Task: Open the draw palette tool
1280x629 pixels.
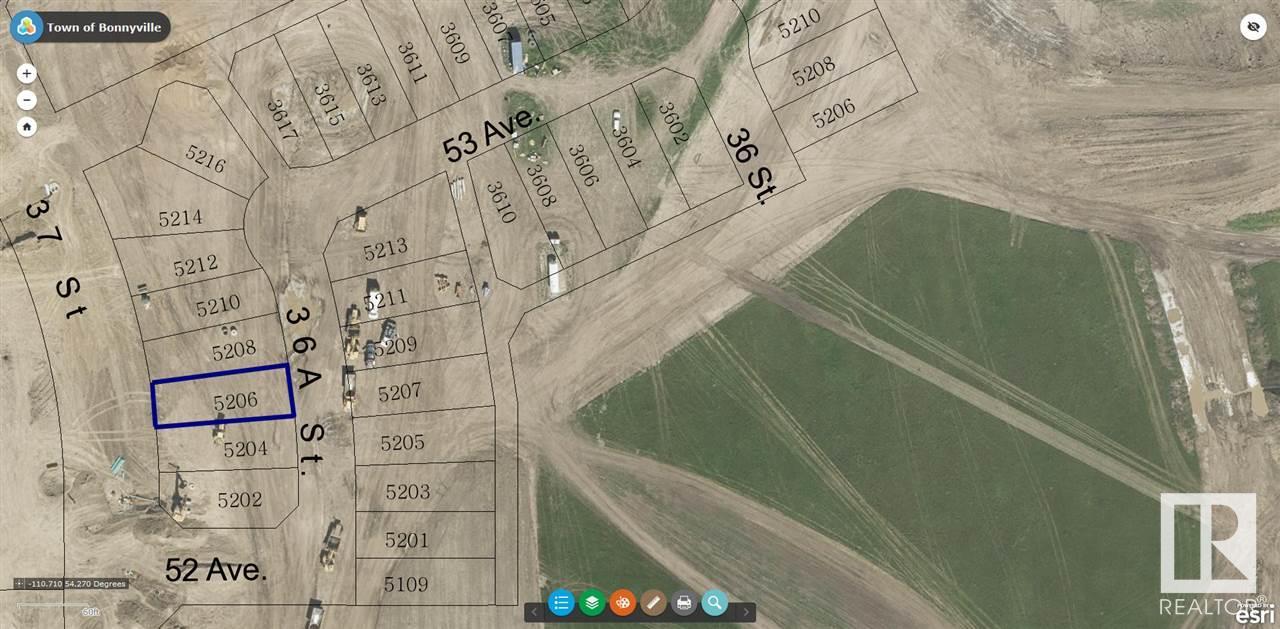Action: [x=623, y=603]
